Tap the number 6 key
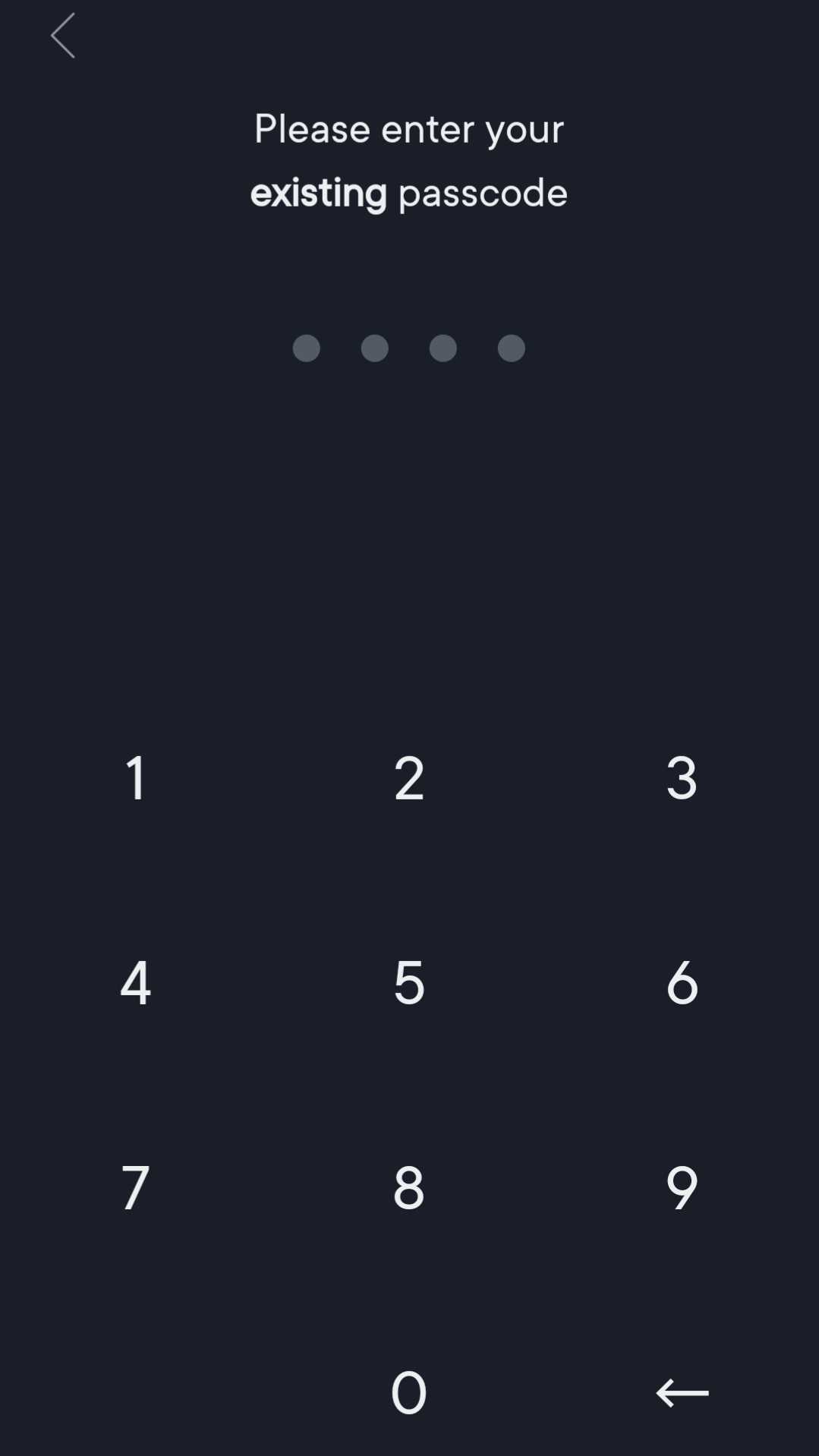The height and width of the screenshot is (1456, 819). [x=682, y=982]
